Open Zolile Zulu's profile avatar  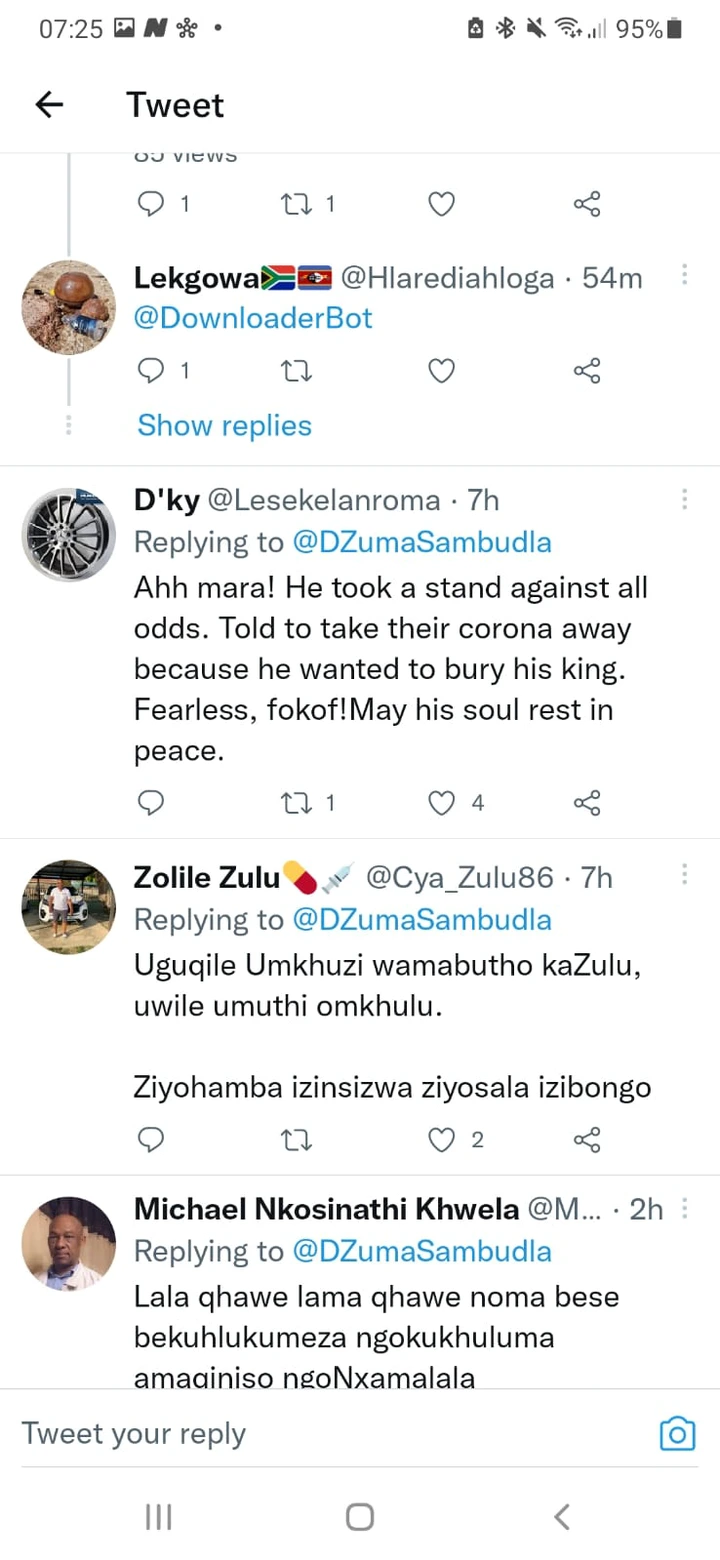[x=69, y=906]
